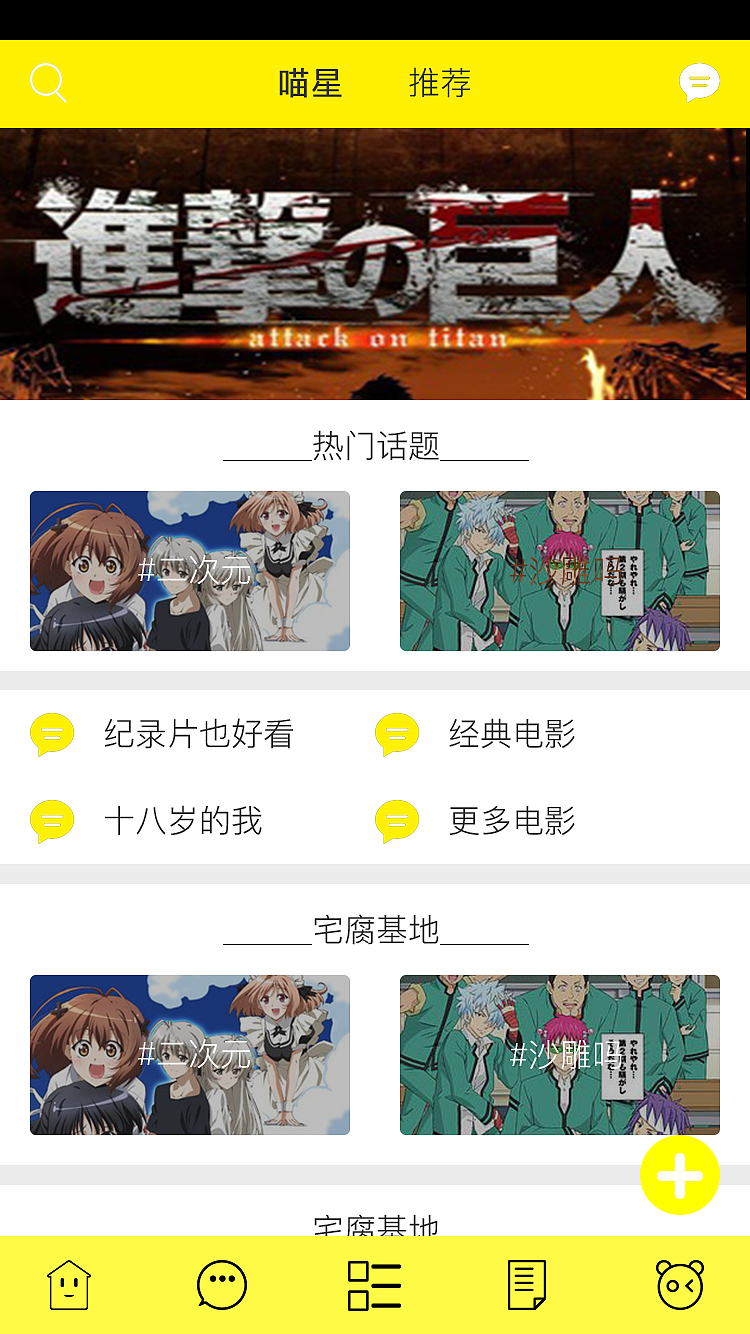Open the #沙雕吗 thumbnail under 宅腐基地

[560, 1055]
